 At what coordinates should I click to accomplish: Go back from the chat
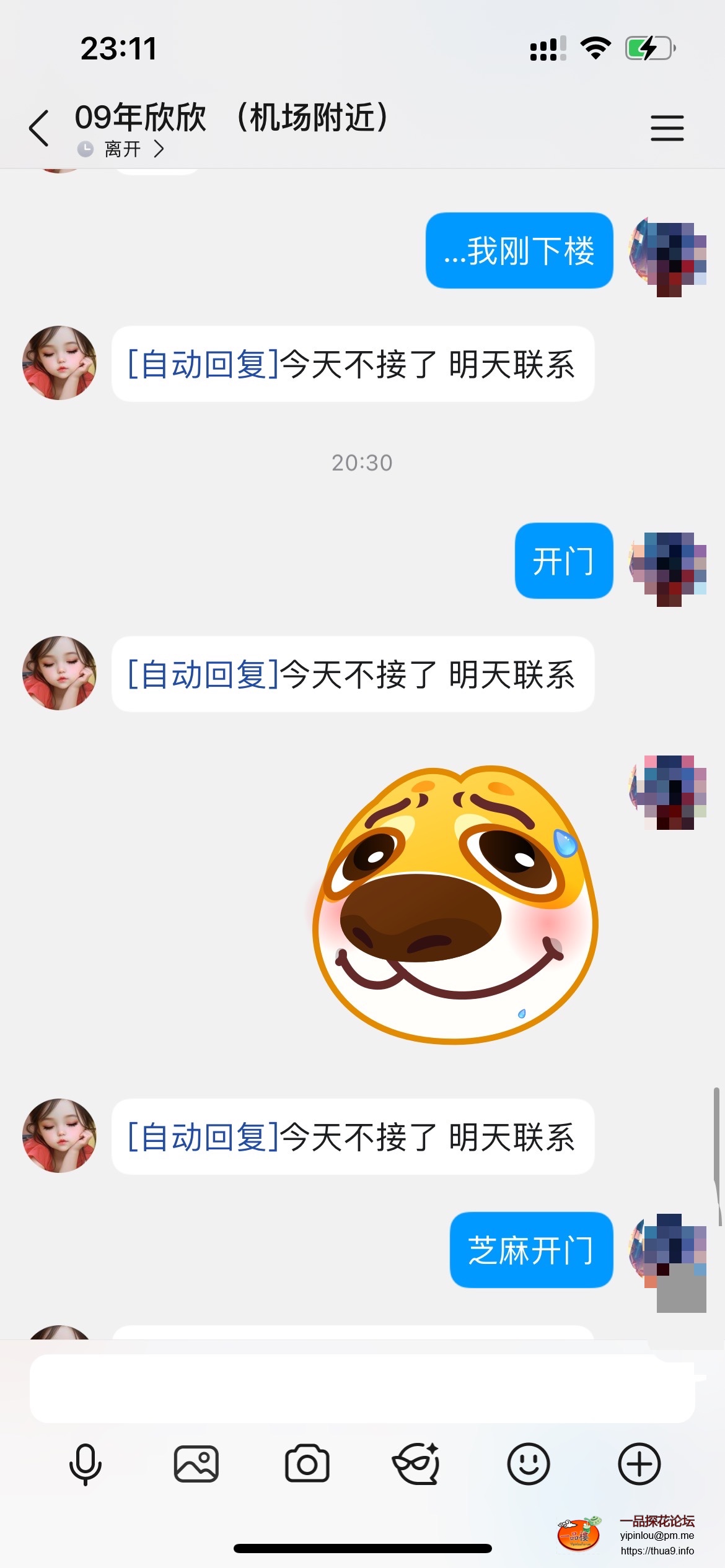[39, 128]
